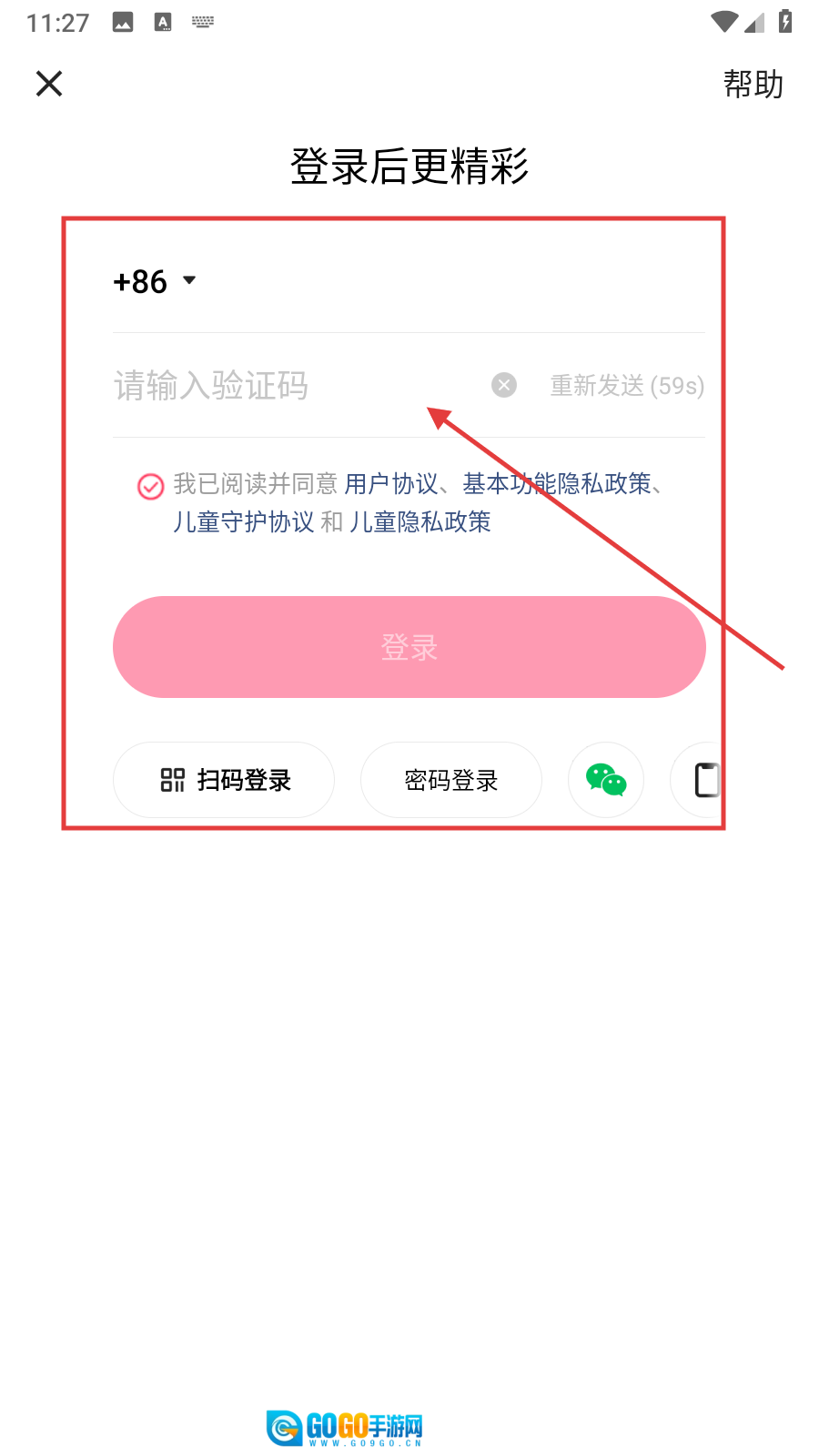
Task: Choose 扫码登录 QR login
Action: pos(224,780)
